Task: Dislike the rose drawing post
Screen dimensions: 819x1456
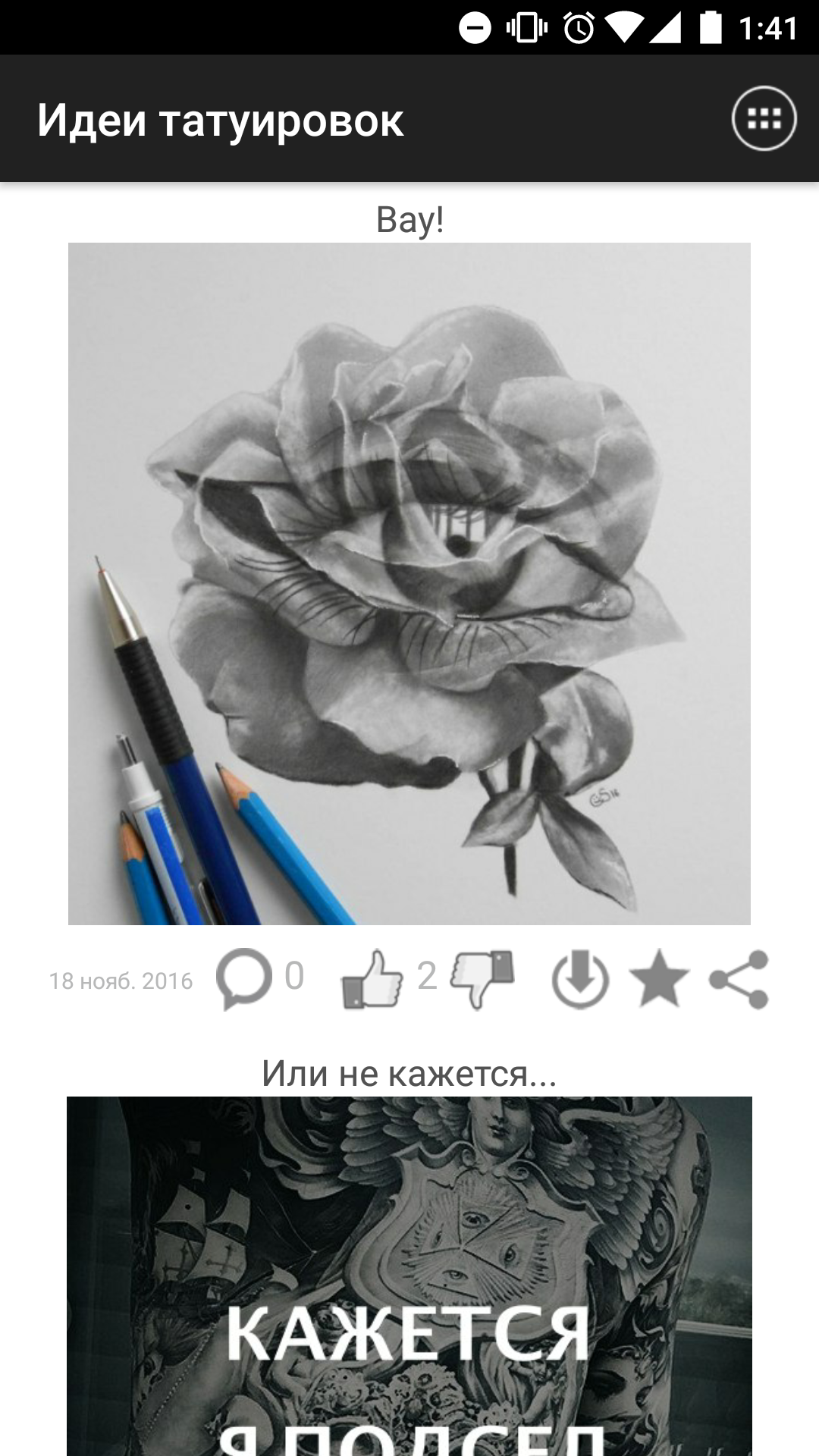Action: click(x=482, y=979)
